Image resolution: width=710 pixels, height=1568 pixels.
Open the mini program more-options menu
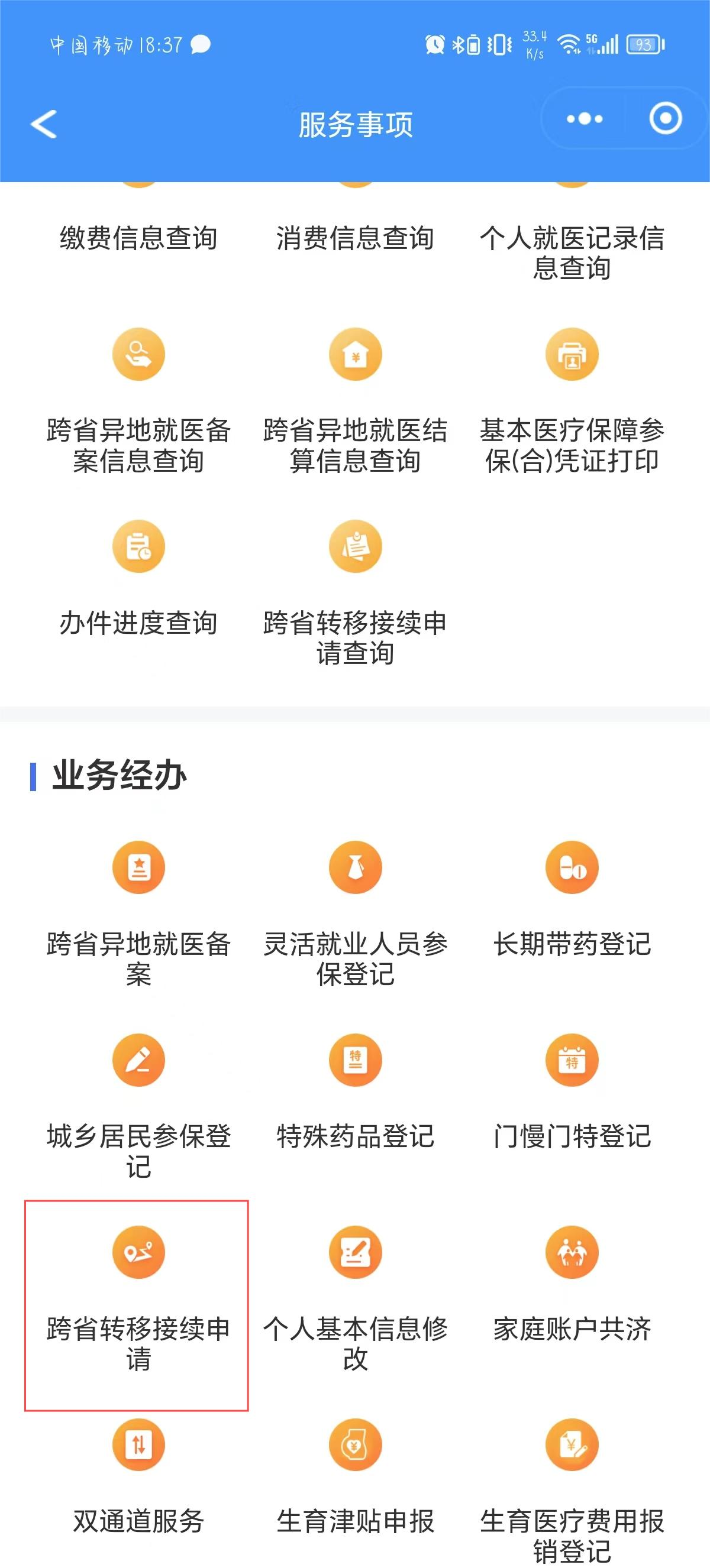(584, 119)
